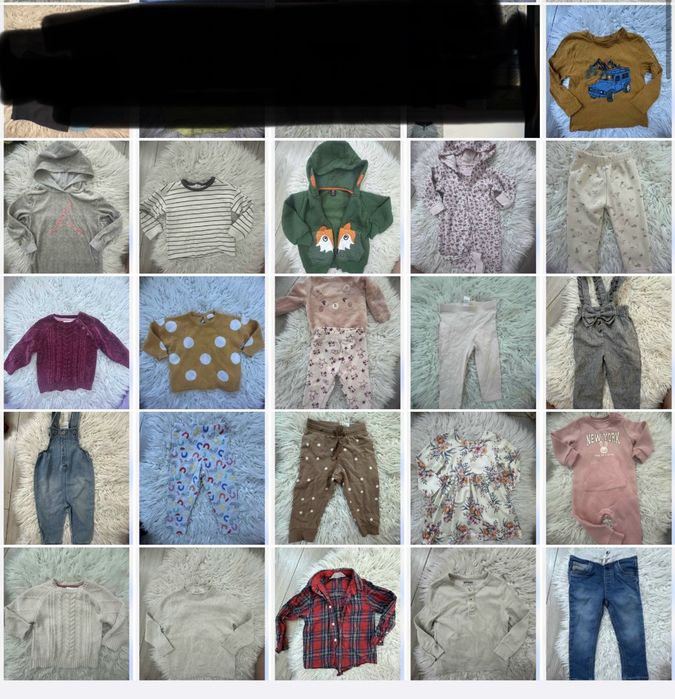675x699 pixels.
Task: Open the burgundy knit sweater photo
Action: 66,342
